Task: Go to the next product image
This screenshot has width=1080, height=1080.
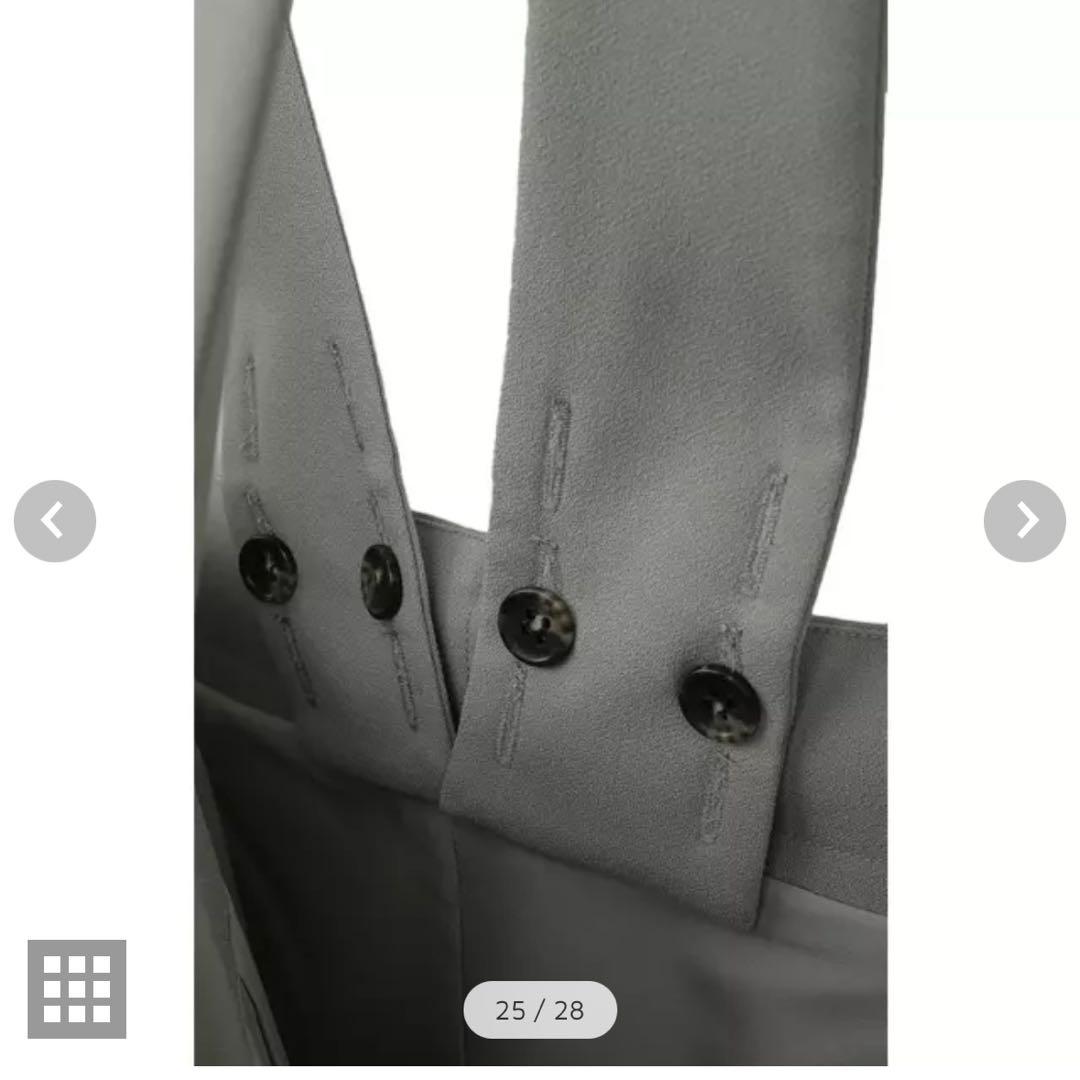Action: [1024, 521]
